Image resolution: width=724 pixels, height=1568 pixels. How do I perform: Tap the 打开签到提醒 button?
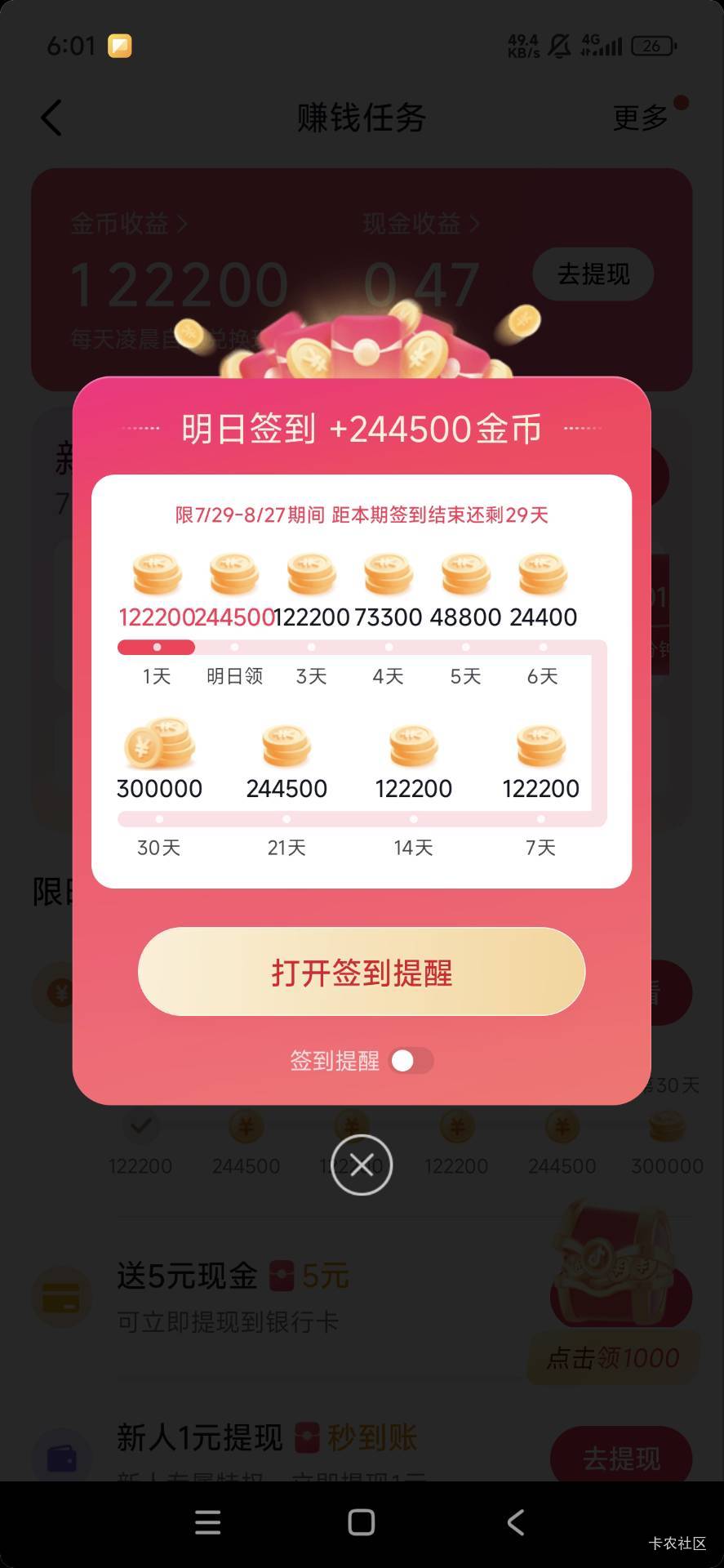tap(362, 972)
